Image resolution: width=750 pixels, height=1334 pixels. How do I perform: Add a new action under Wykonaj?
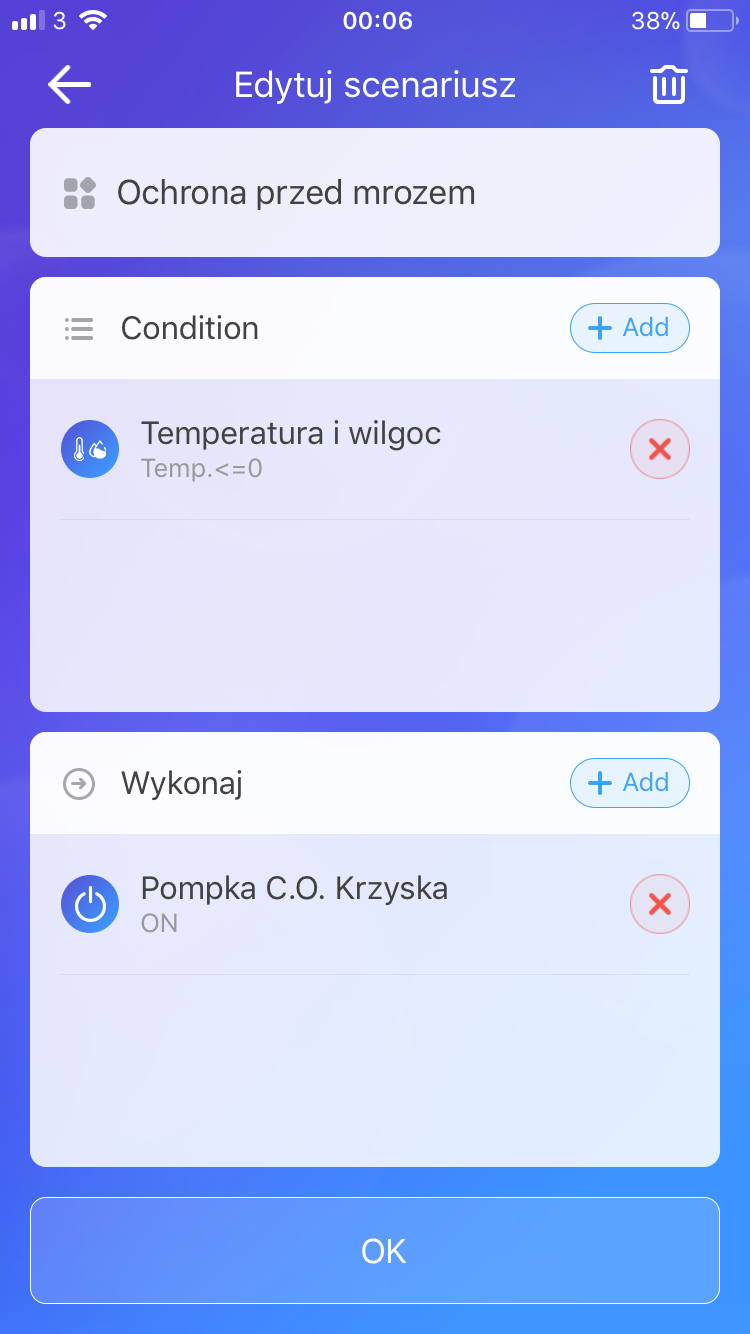(630, 783)
